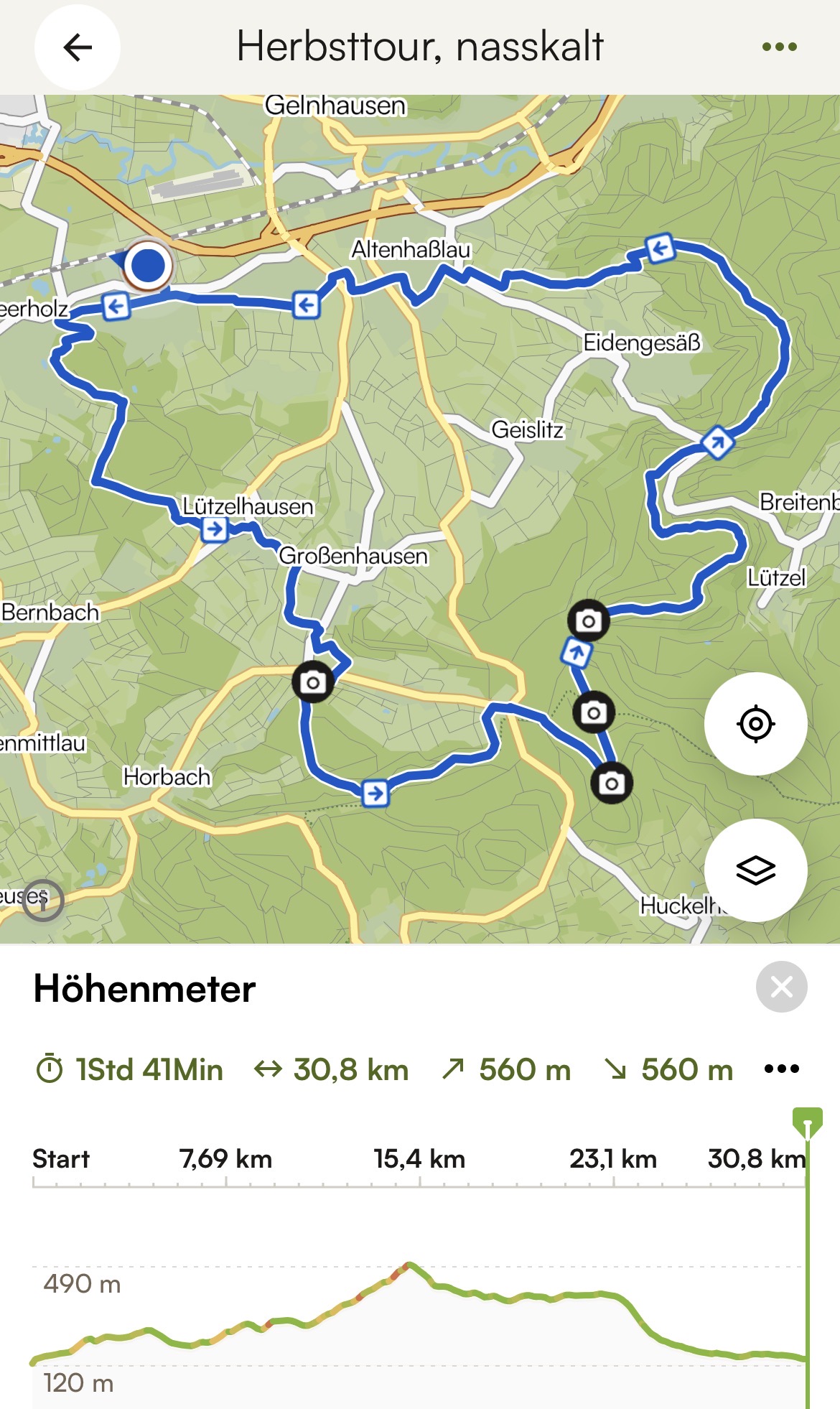Image resolution: width=840 pixels, height=1409 pixels.
Task: Open the map info icon
Action: 43,900
